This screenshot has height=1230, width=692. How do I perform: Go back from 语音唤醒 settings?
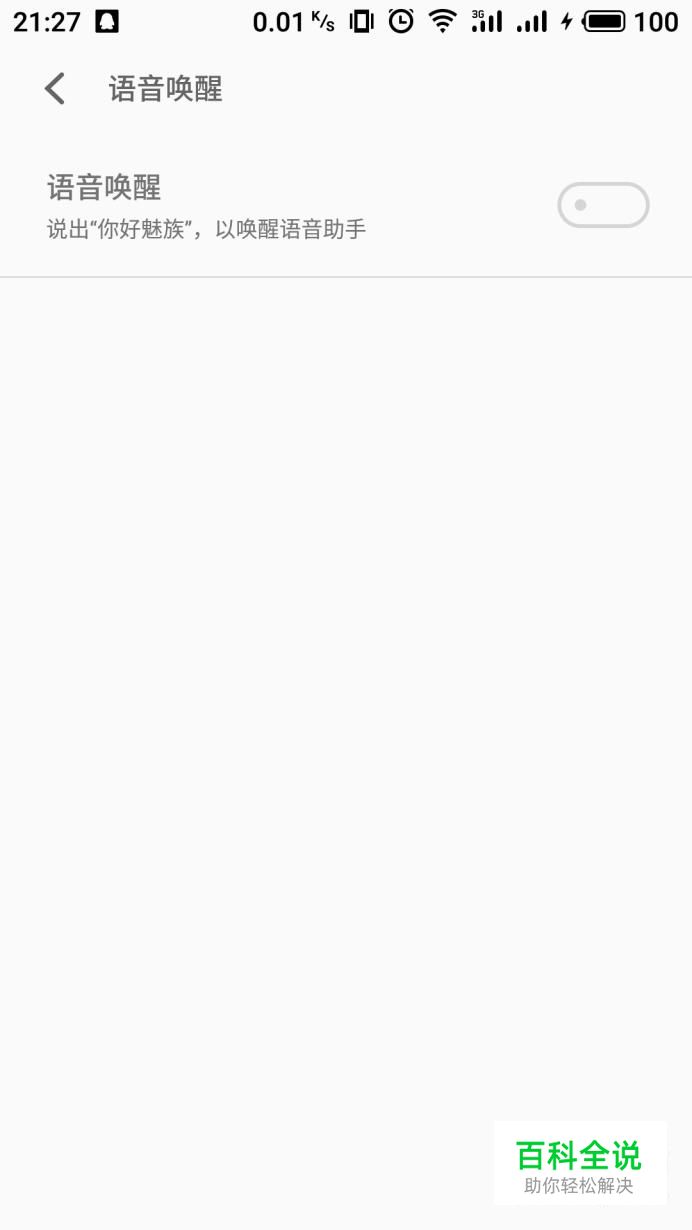pyautogui.click(x=55, y=89)
